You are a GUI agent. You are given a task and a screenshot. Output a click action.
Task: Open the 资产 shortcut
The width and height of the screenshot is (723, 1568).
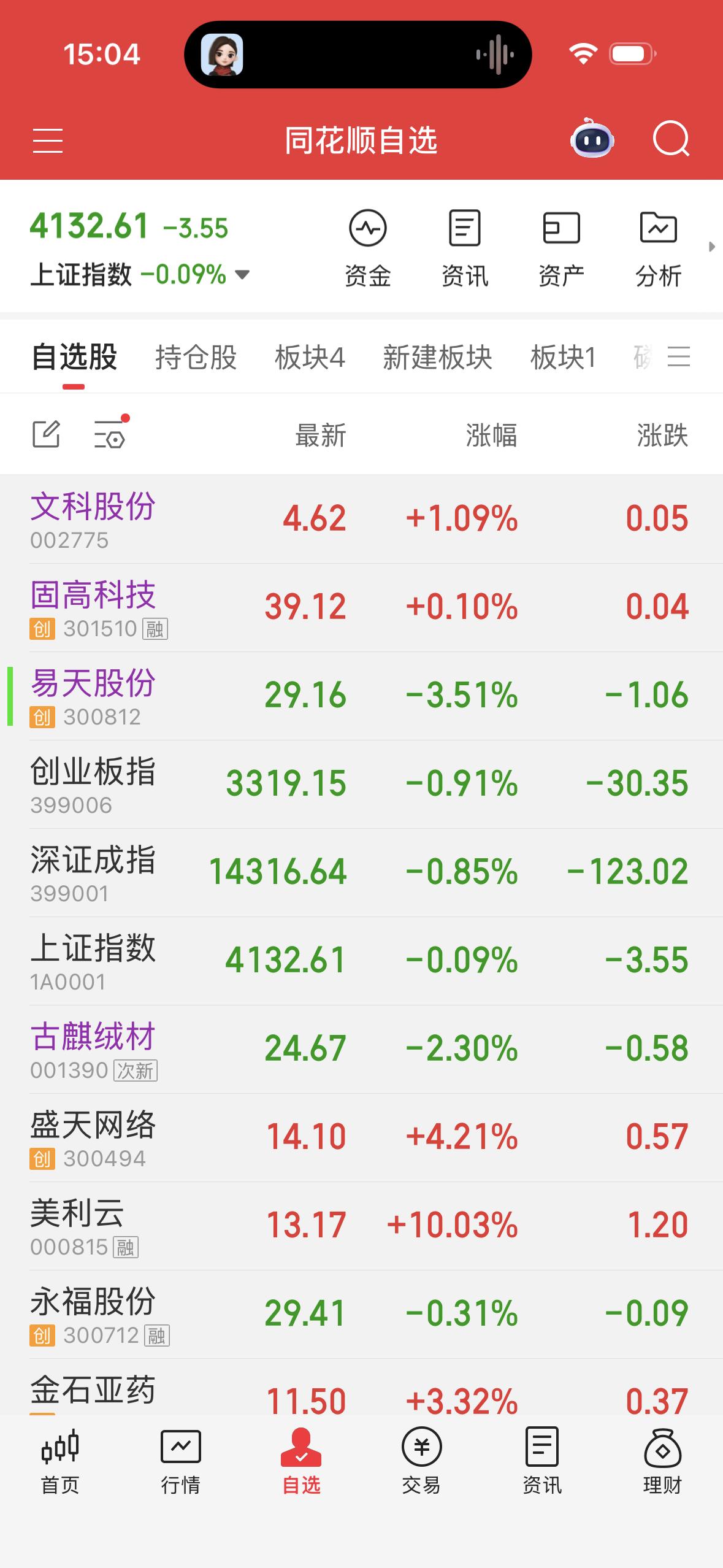(x=561, y=248)
